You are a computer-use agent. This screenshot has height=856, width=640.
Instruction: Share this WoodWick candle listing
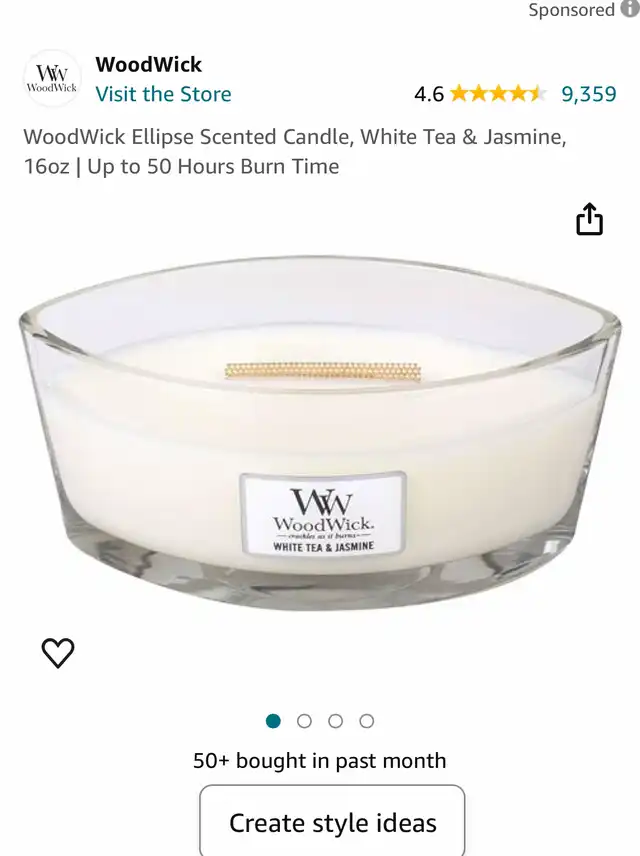[590, 220]
